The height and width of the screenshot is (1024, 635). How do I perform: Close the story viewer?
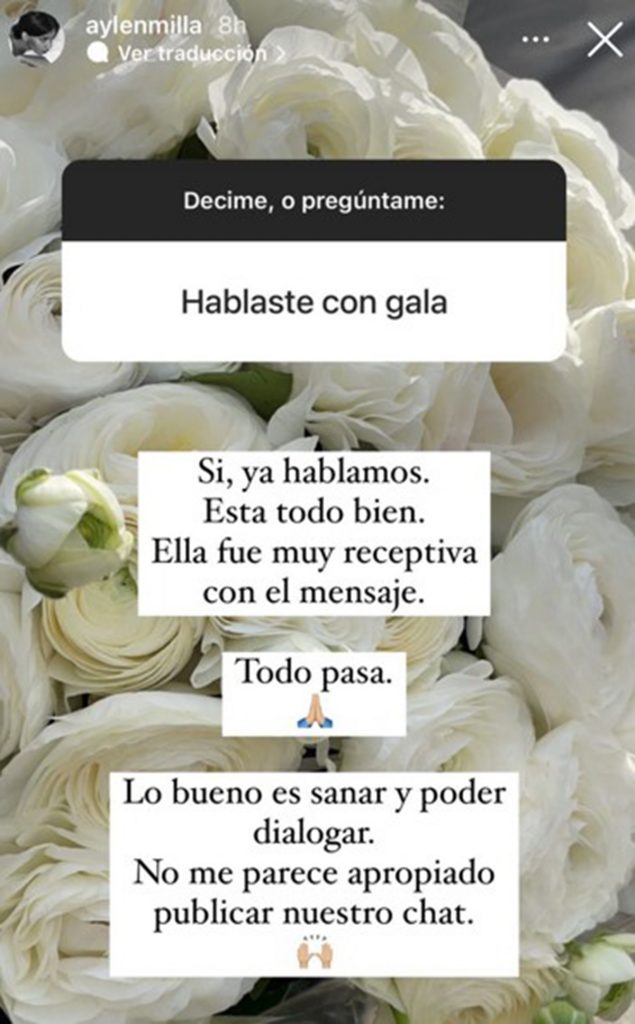[x=604, y=41]
